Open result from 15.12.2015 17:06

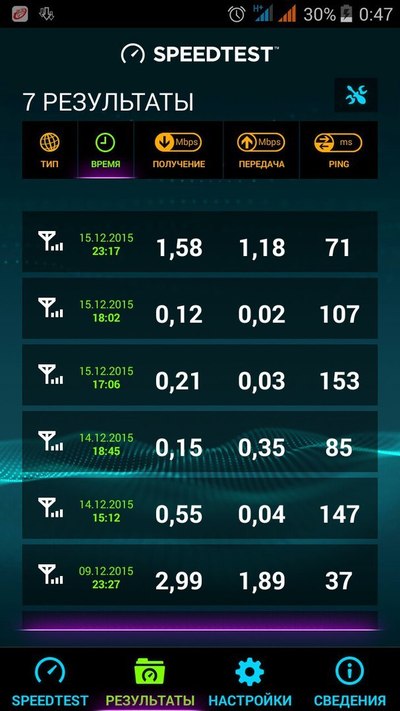[200, 375]
